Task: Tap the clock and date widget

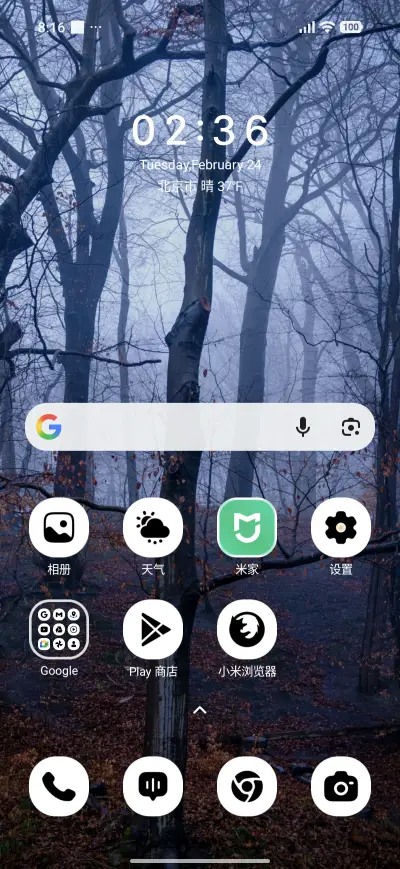Action: [x=200, y=152]
